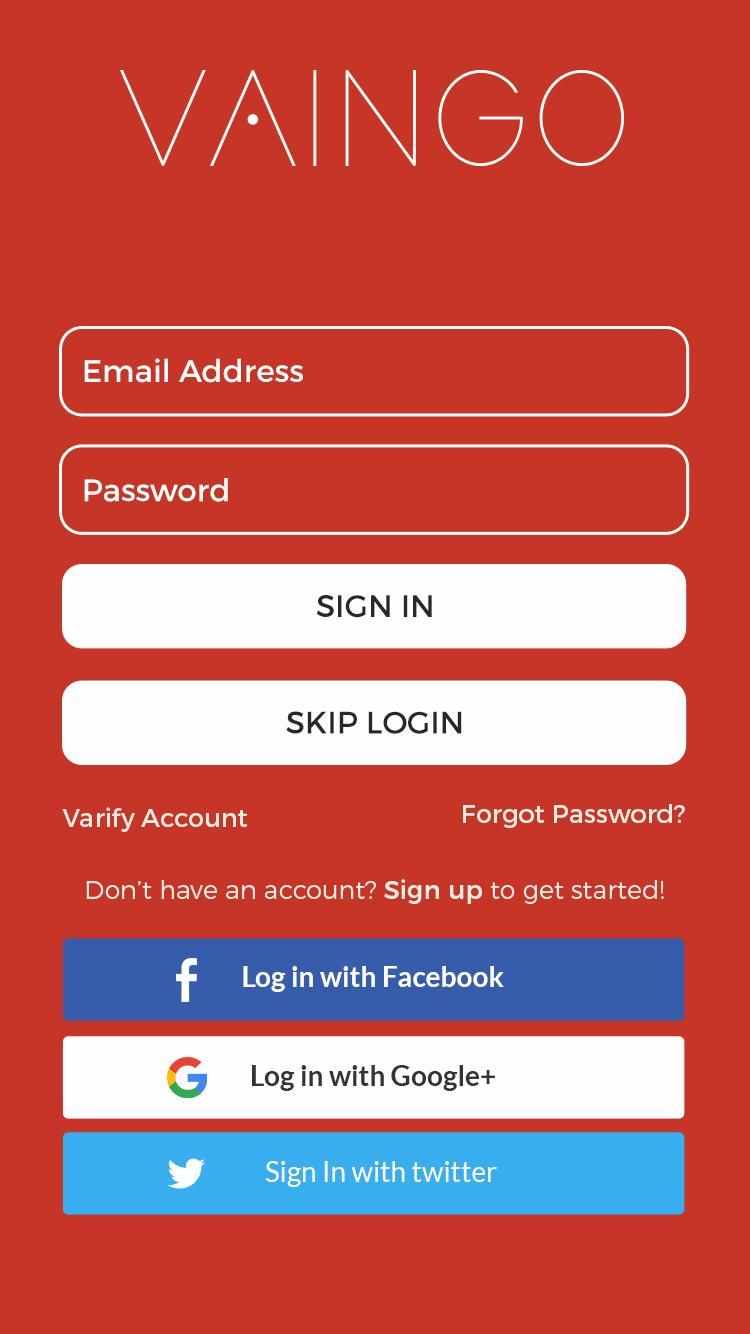Viewport: 750px width, 1334px height.
Task: Tap Sign up to create an account
Action: (433, 890)
